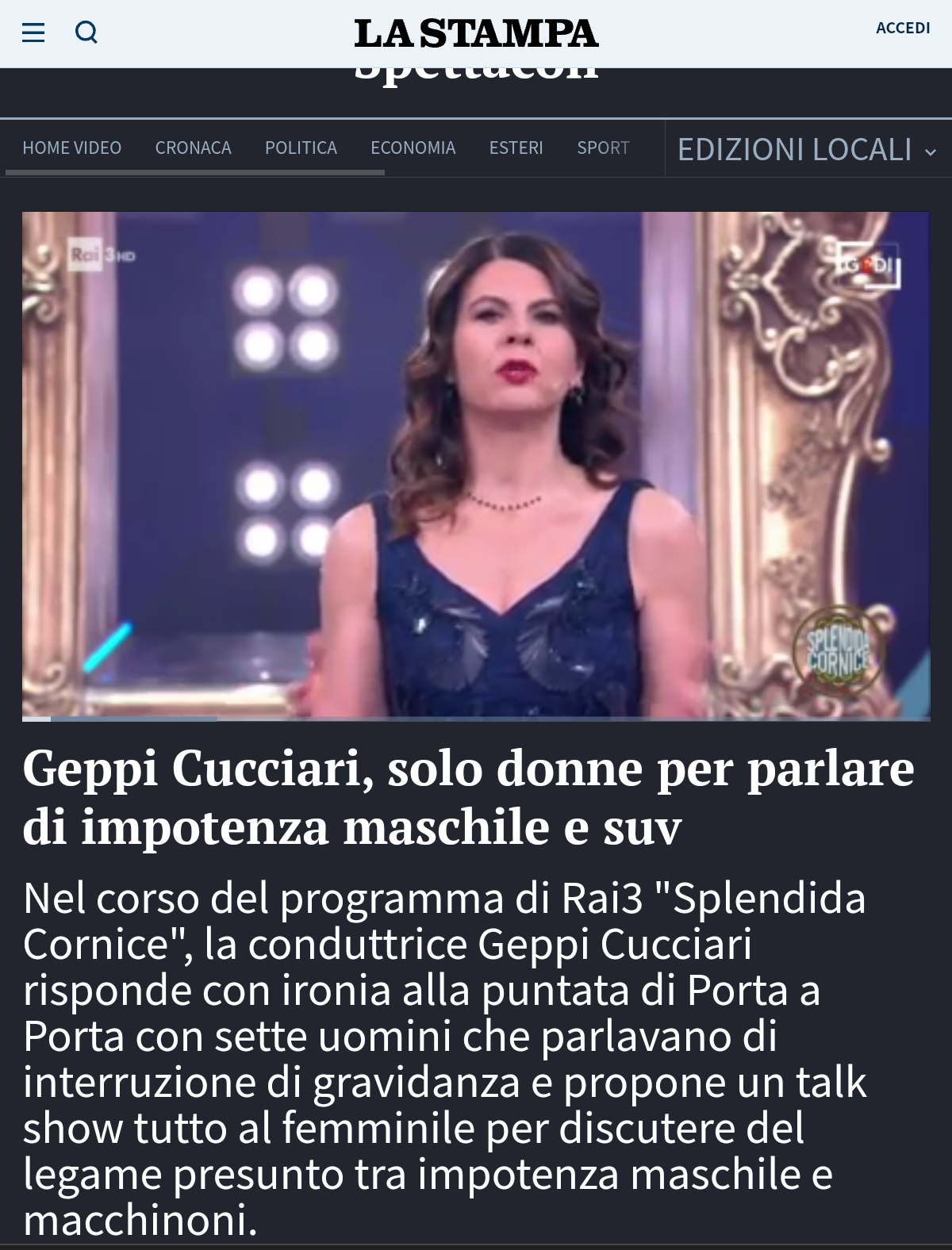Switch to Home Video section
This screenshot has width=952, height=1250.
click(71, 148)
